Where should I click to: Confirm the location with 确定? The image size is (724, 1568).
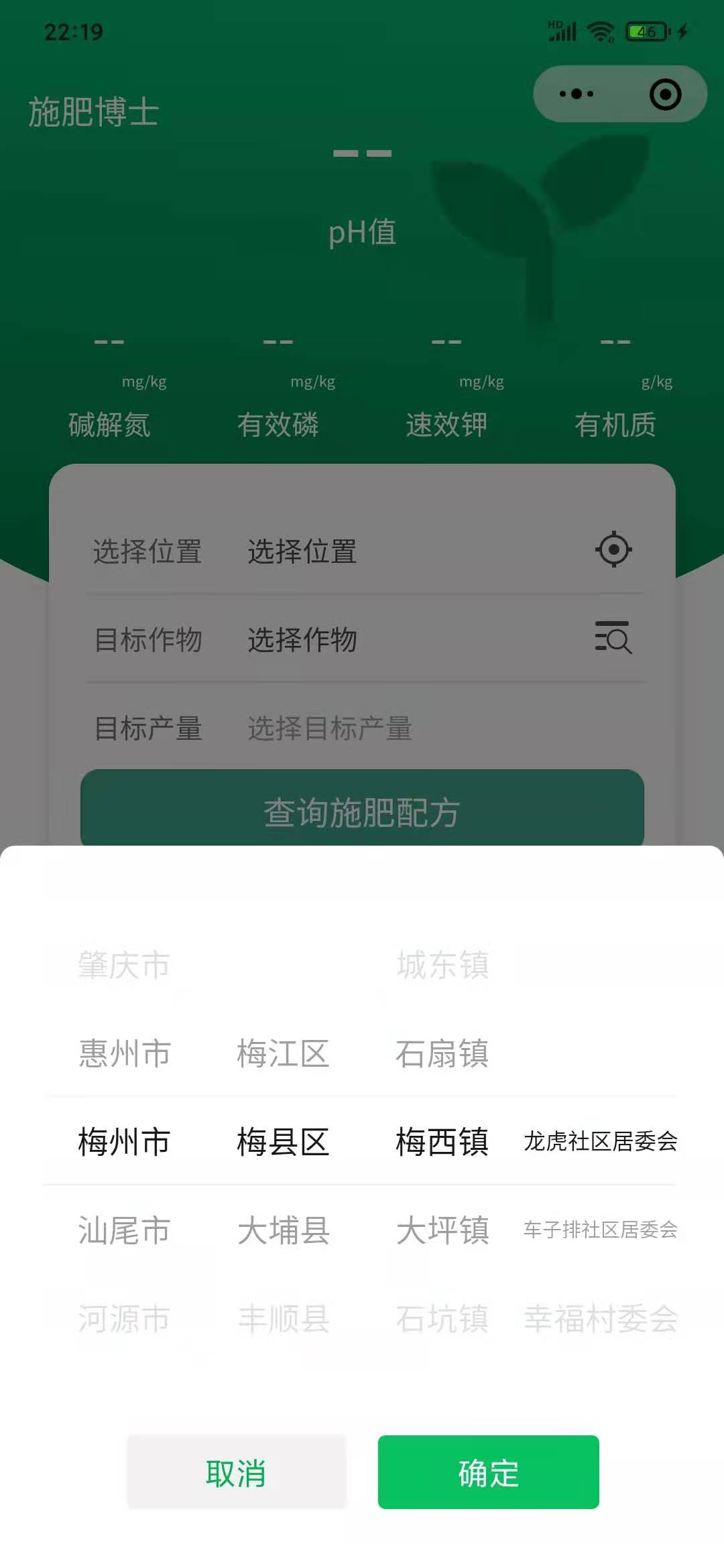coord(488,1472)
